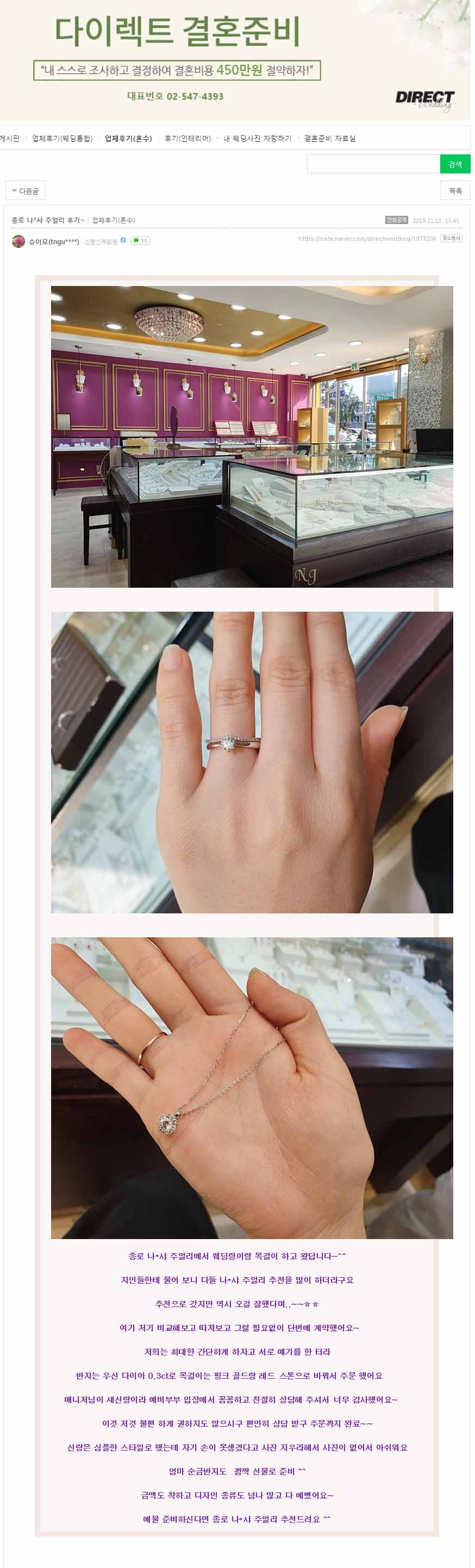Open 결혼준비 자료실 board
Image resolution: width=475 pixels, height=1568 pixels.
[x=330, y=139]
